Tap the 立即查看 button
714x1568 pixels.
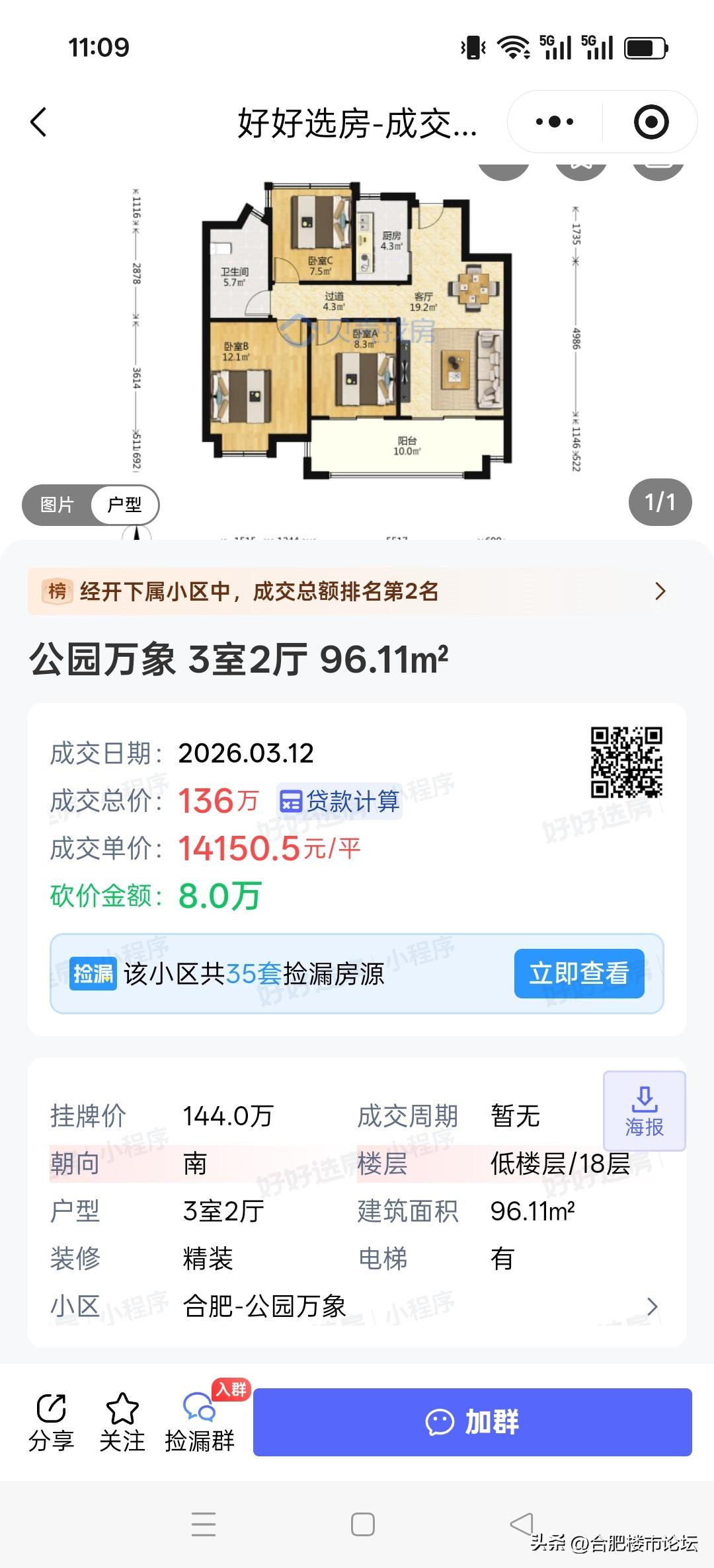coord(579,974)
